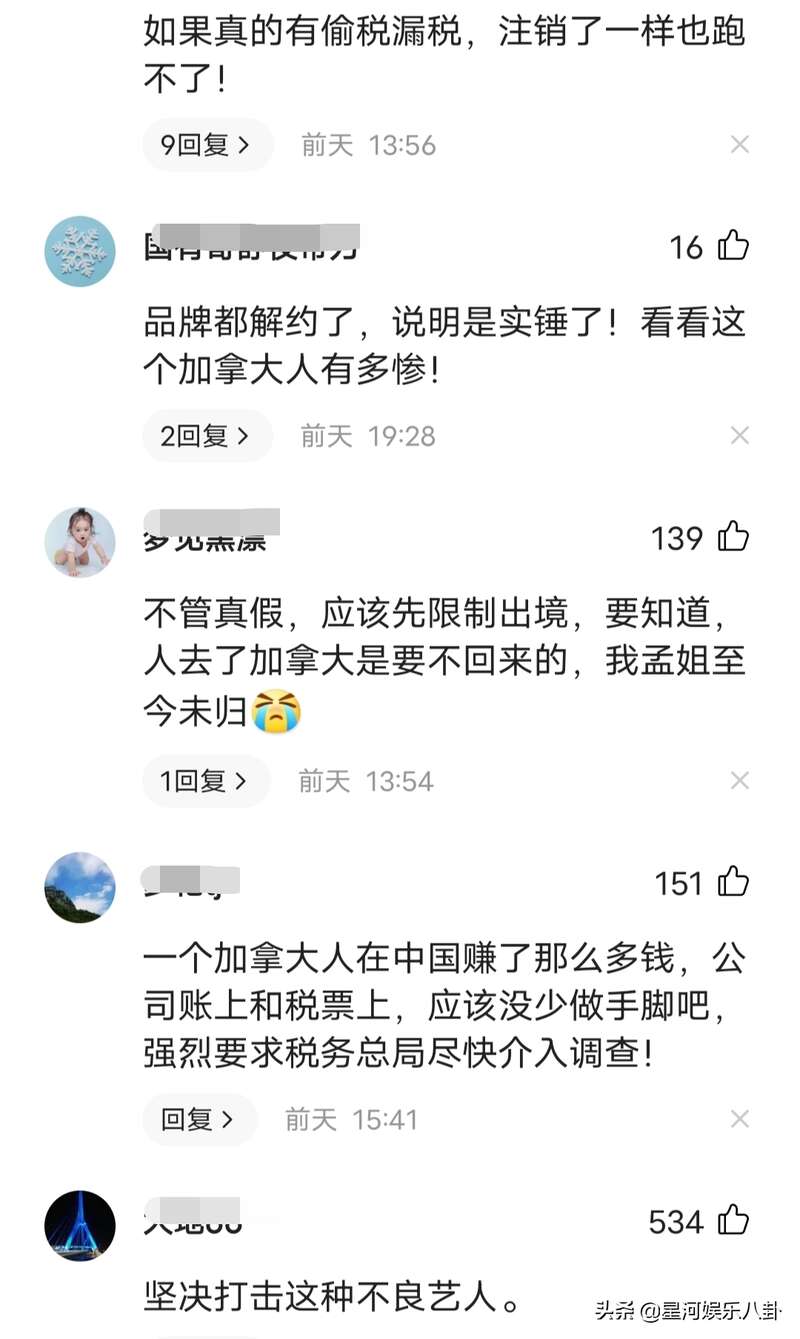The image size is (800, 1339).
Task: Open the night bridge avatar profile
Action: tap(80, 1226)
